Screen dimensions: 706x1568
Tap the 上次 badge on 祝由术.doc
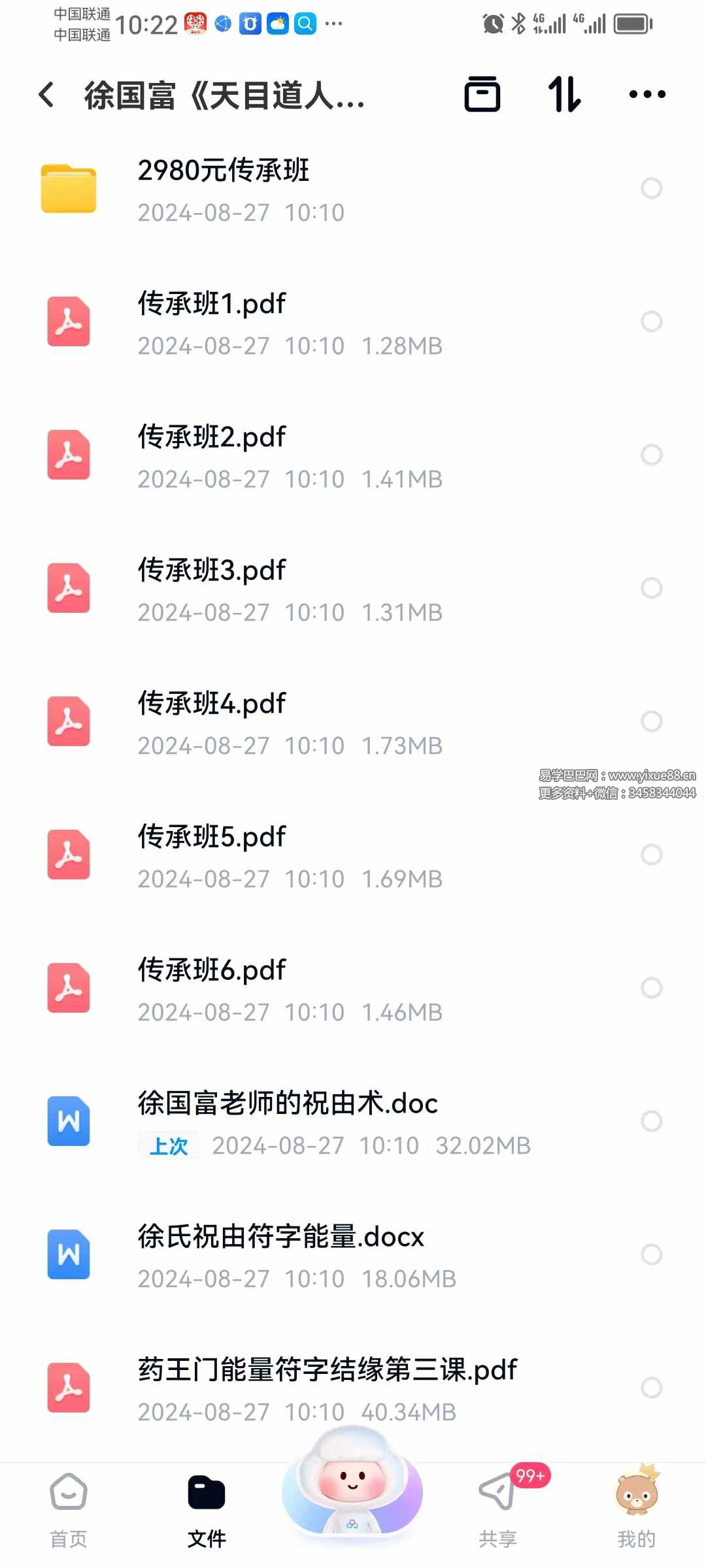pyautogui.click(x=168, y=1145)
